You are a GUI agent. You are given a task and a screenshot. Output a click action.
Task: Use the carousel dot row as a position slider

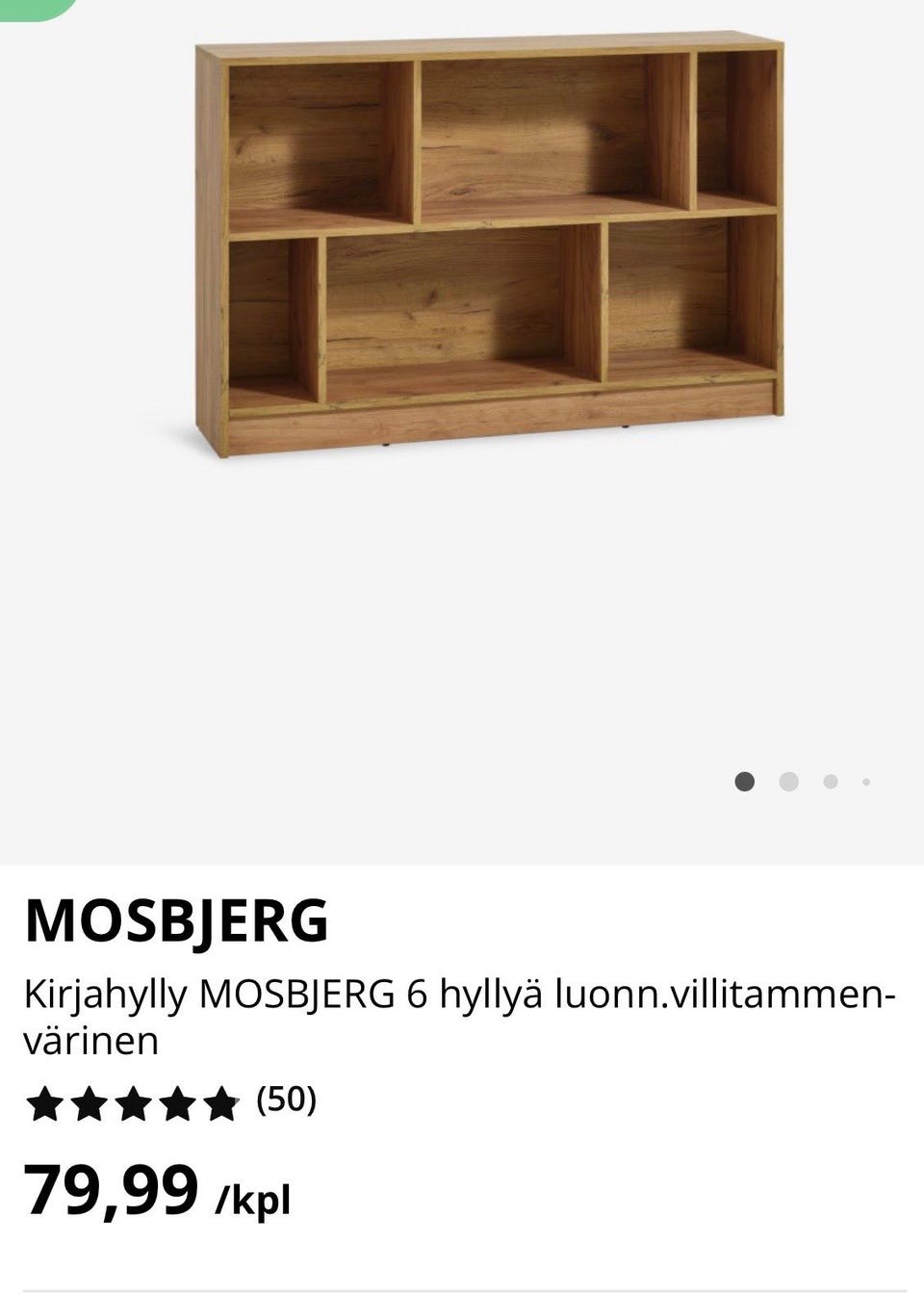point(806,782)
